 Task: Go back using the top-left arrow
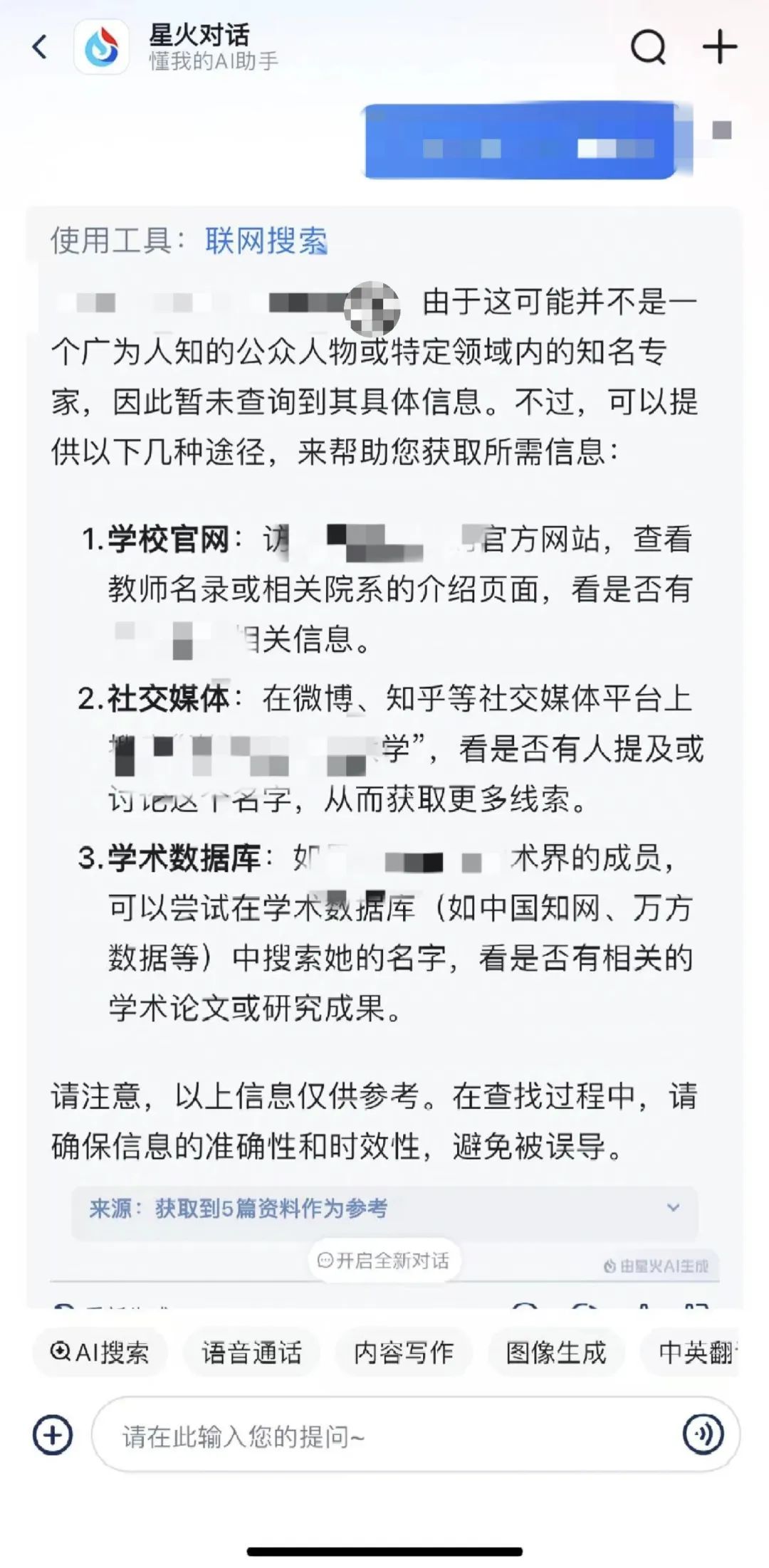coord(40,47)
